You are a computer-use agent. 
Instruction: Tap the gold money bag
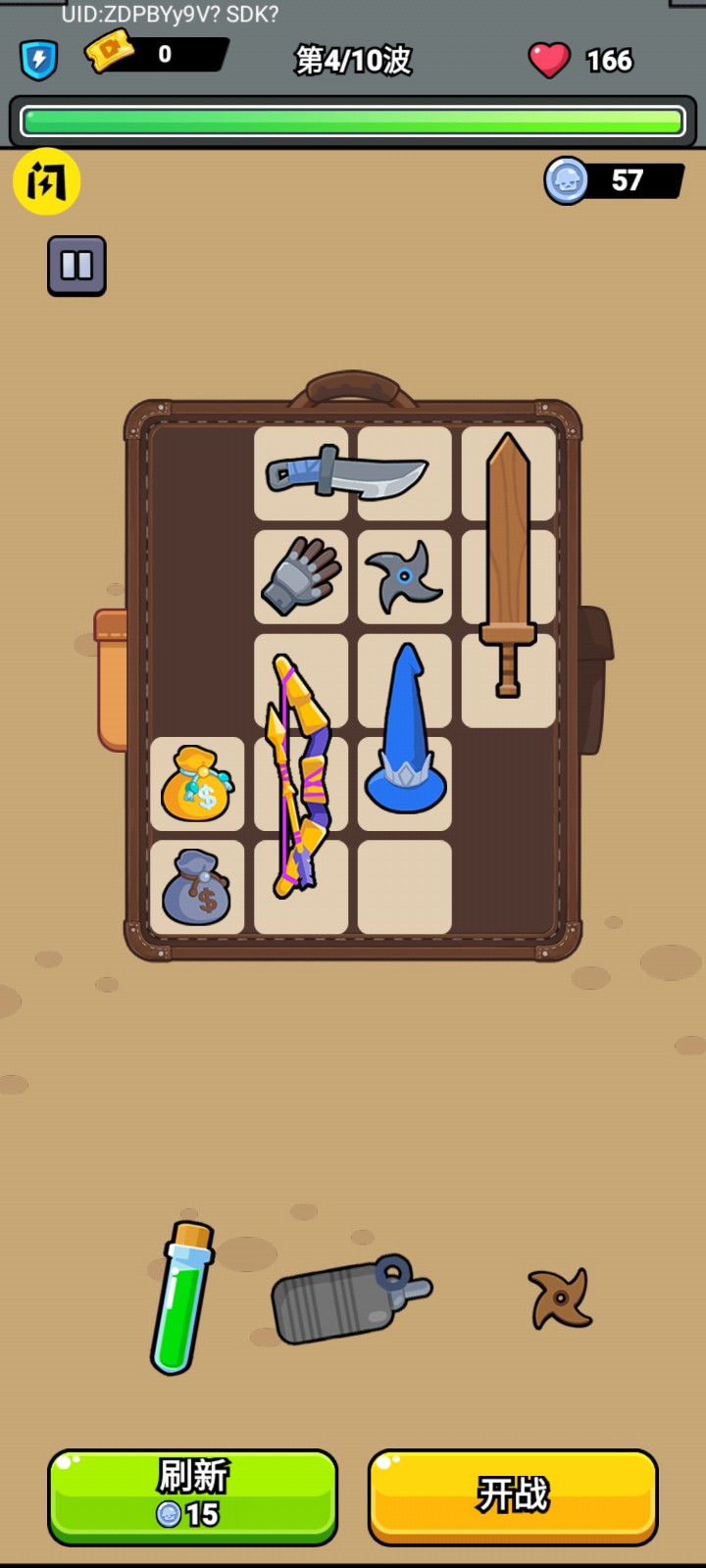click(x=198, y=784)
